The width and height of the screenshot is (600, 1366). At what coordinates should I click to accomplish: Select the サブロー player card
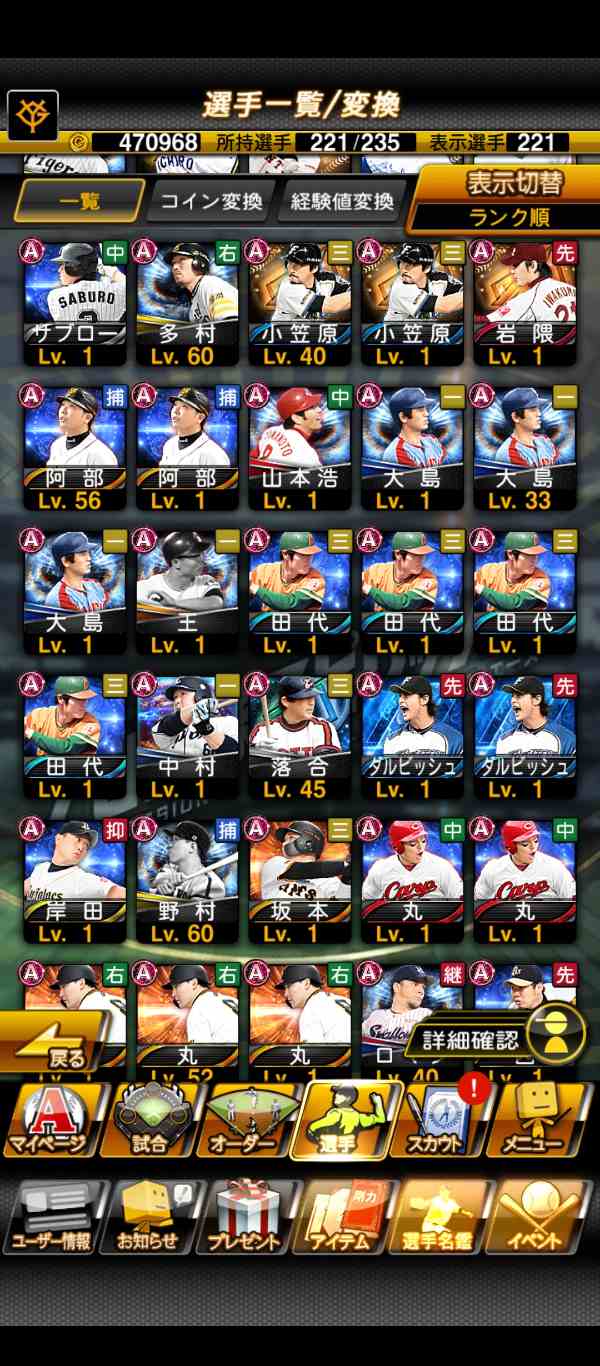coord(75,303)
